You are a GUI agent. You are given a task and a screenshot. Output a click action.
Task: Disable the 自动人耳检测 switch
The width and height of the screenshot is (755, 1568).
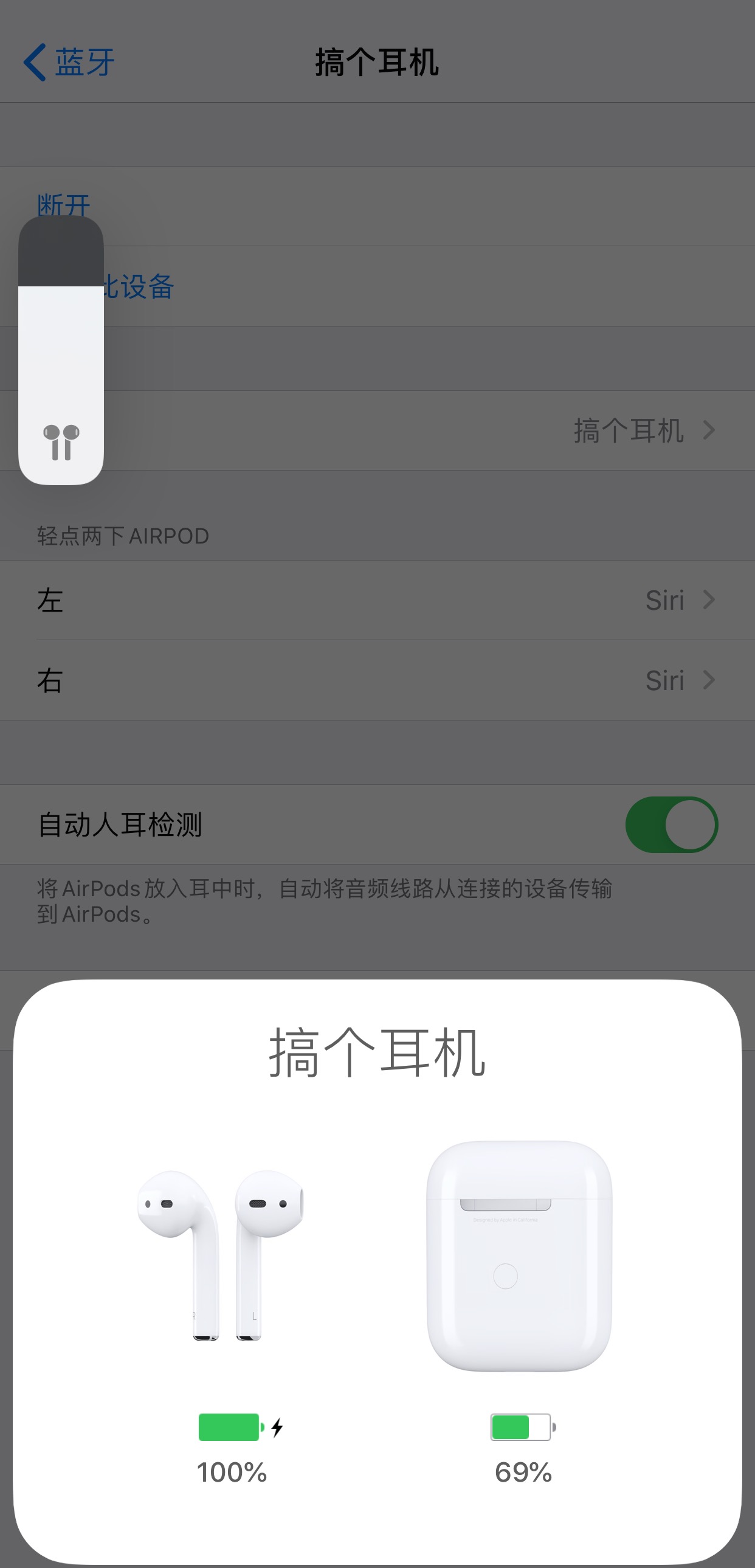point(672,824)
